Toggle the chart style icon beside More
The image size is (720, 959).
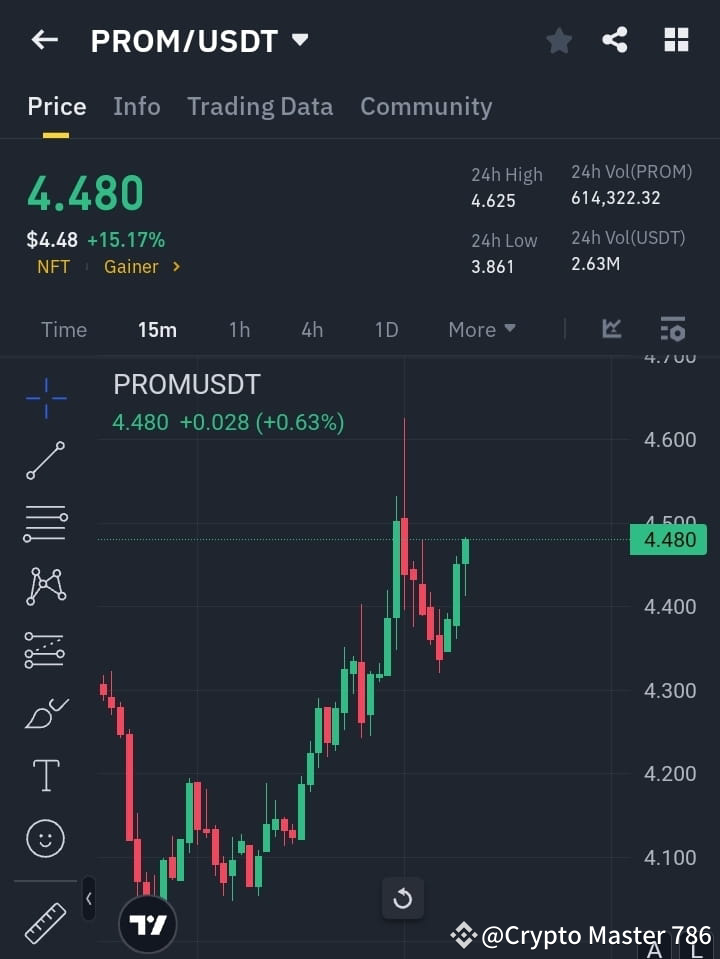(x=611, y=329)
